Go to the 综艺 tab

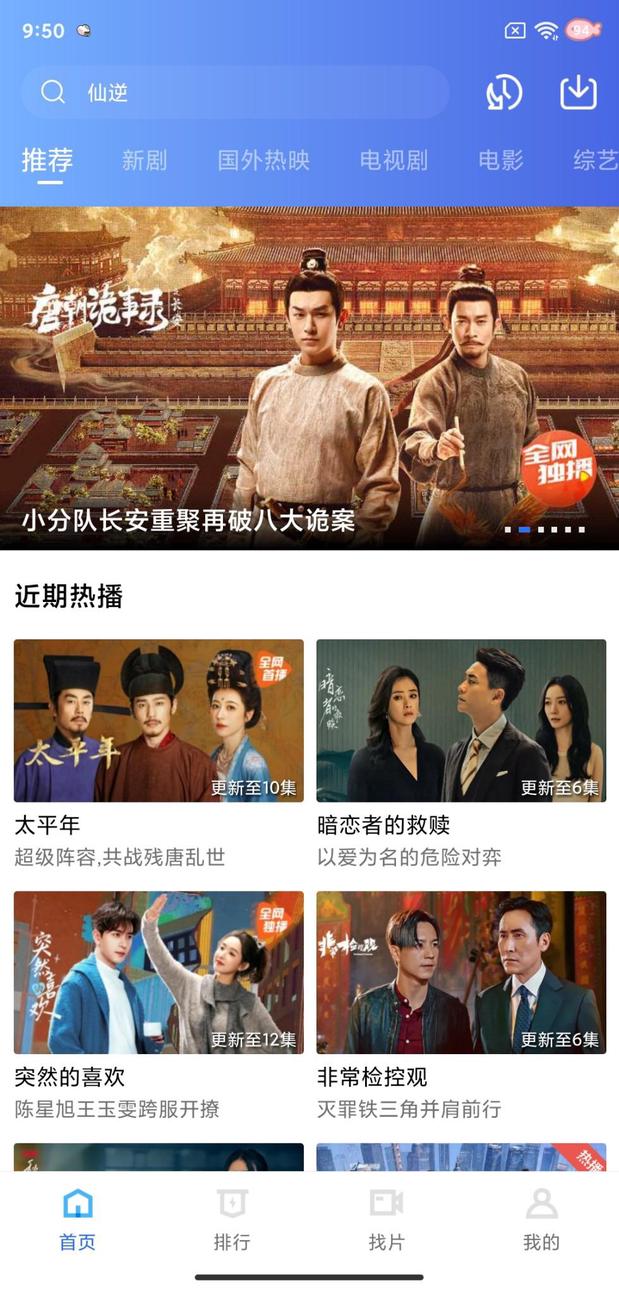point(595,160)
